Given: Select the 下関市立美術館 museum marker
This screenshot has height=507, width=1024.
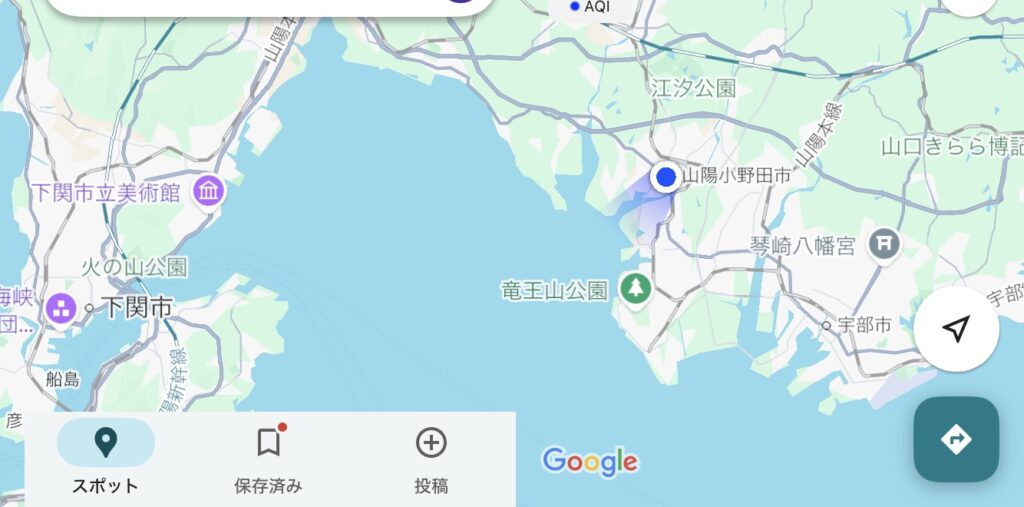Looking at the screenshot, I should click(209, 190).
